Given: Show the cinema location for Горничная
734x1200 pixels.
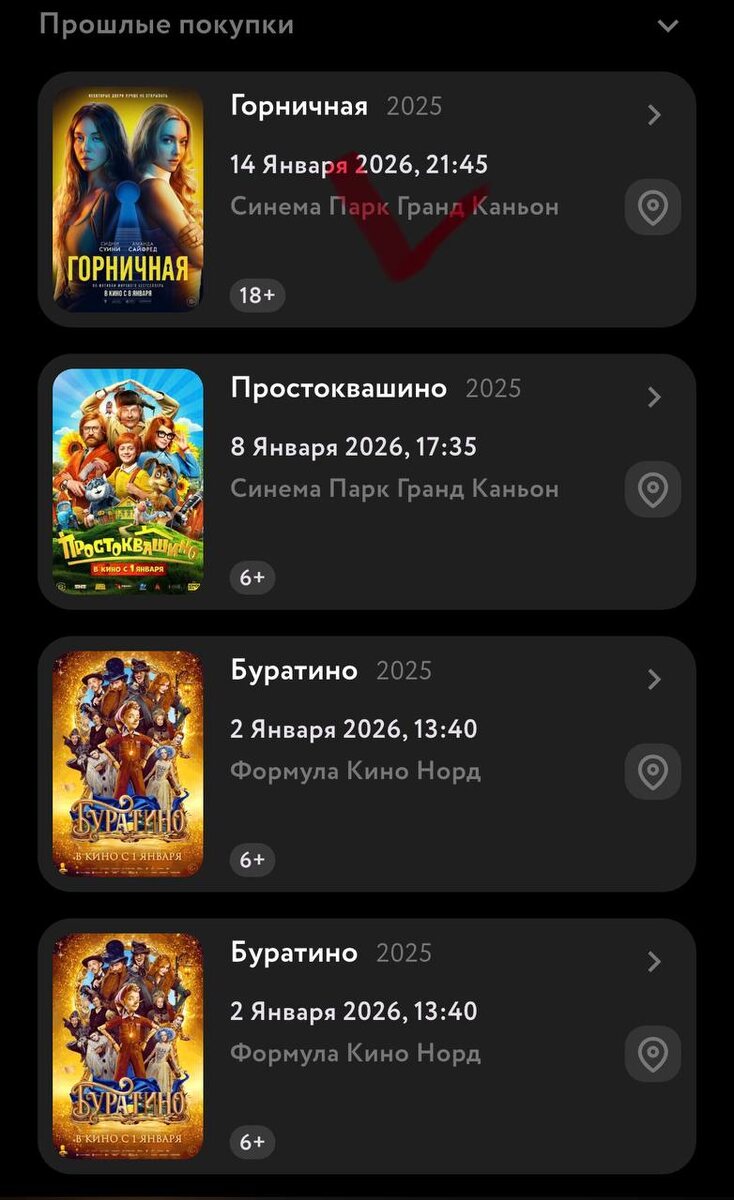Looking at the screenshot, I should [x=653, y=208].
